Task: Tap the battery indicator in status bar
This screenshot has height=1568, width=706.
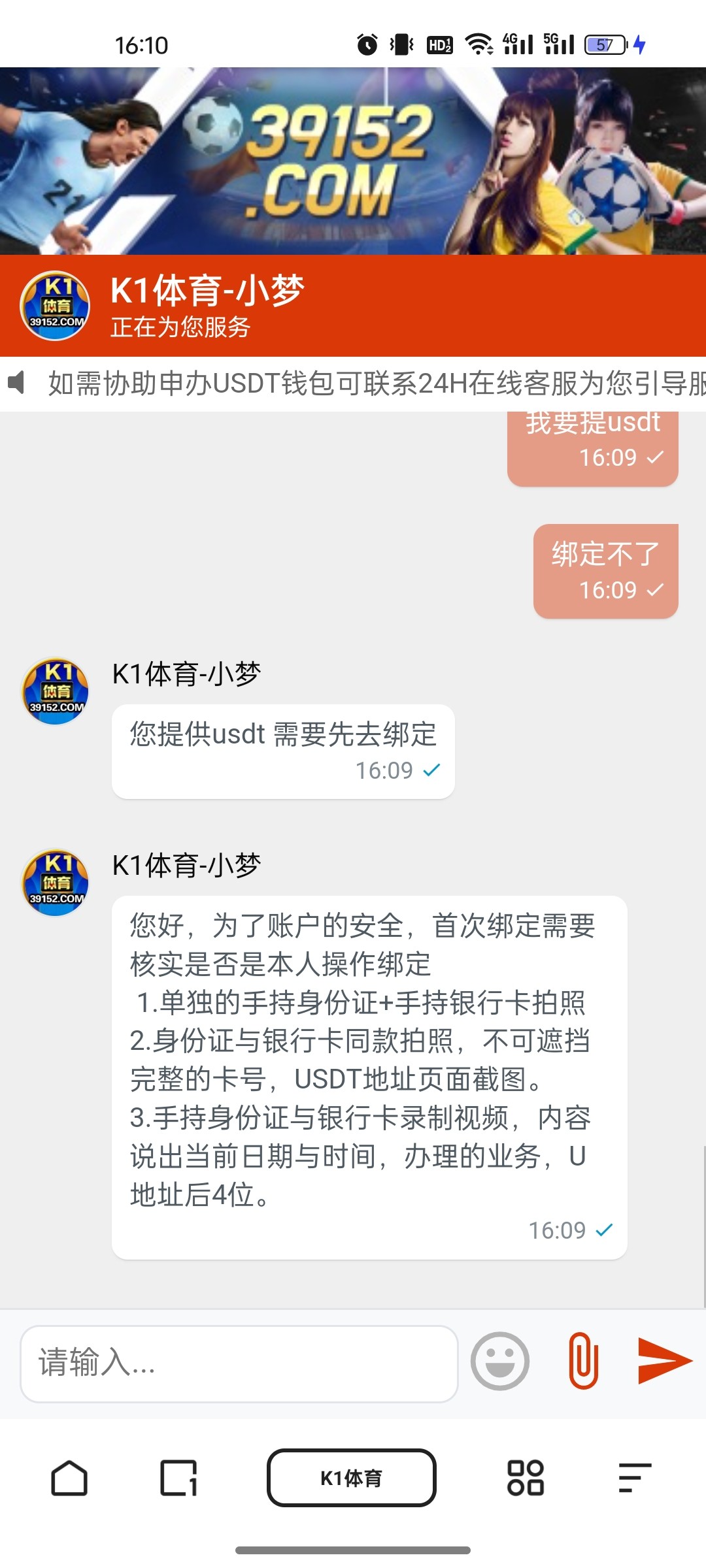Action: click(605, 42)
